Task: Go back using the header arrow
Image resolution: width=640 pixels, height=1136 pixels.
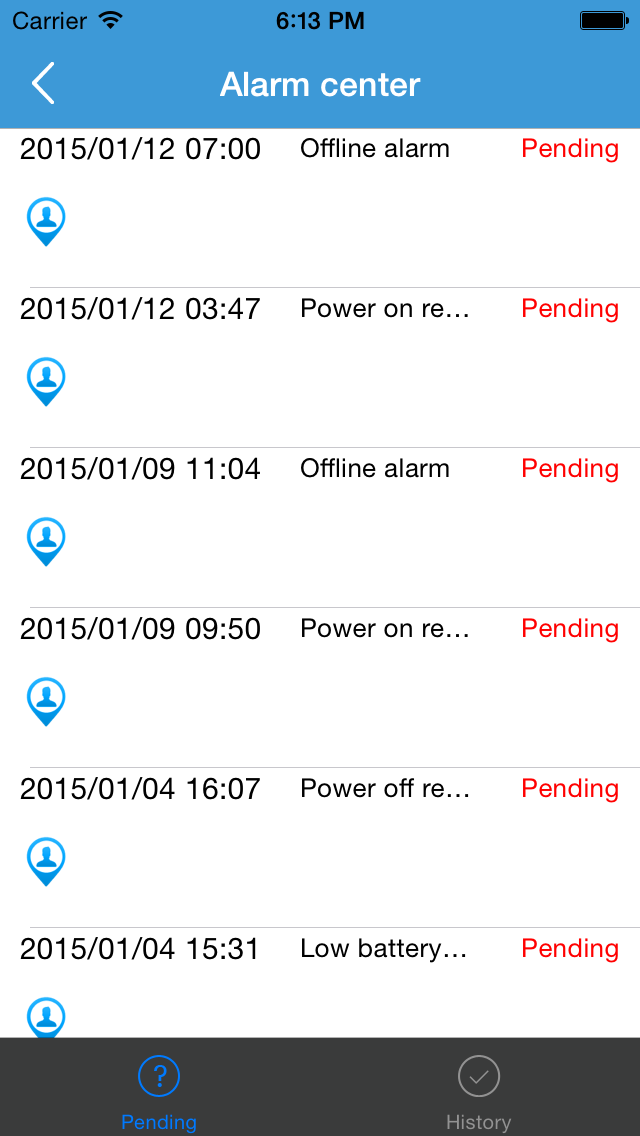Action: point(43,84)
